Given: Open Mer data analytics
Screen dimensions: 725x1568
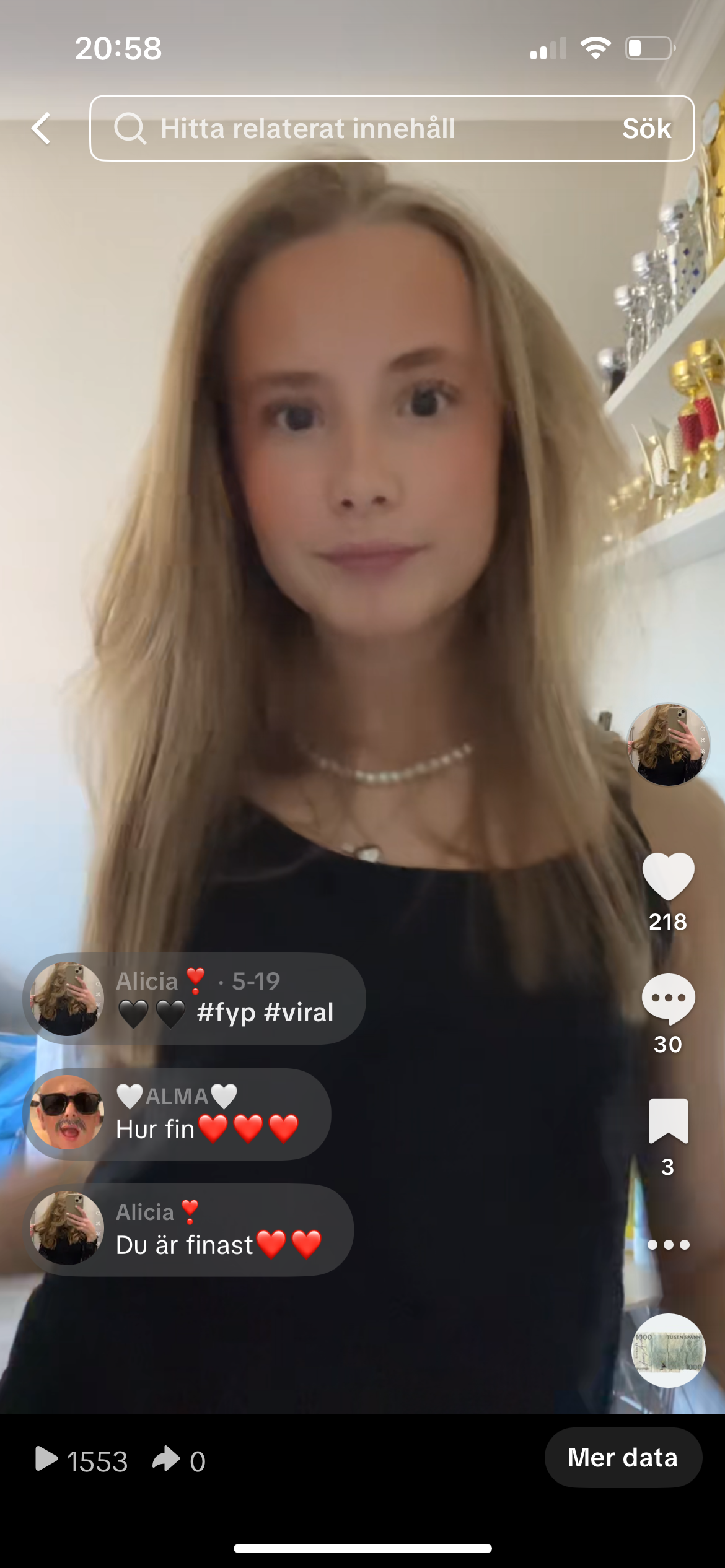Looking at the screenshot, I should click(623, 1458).
